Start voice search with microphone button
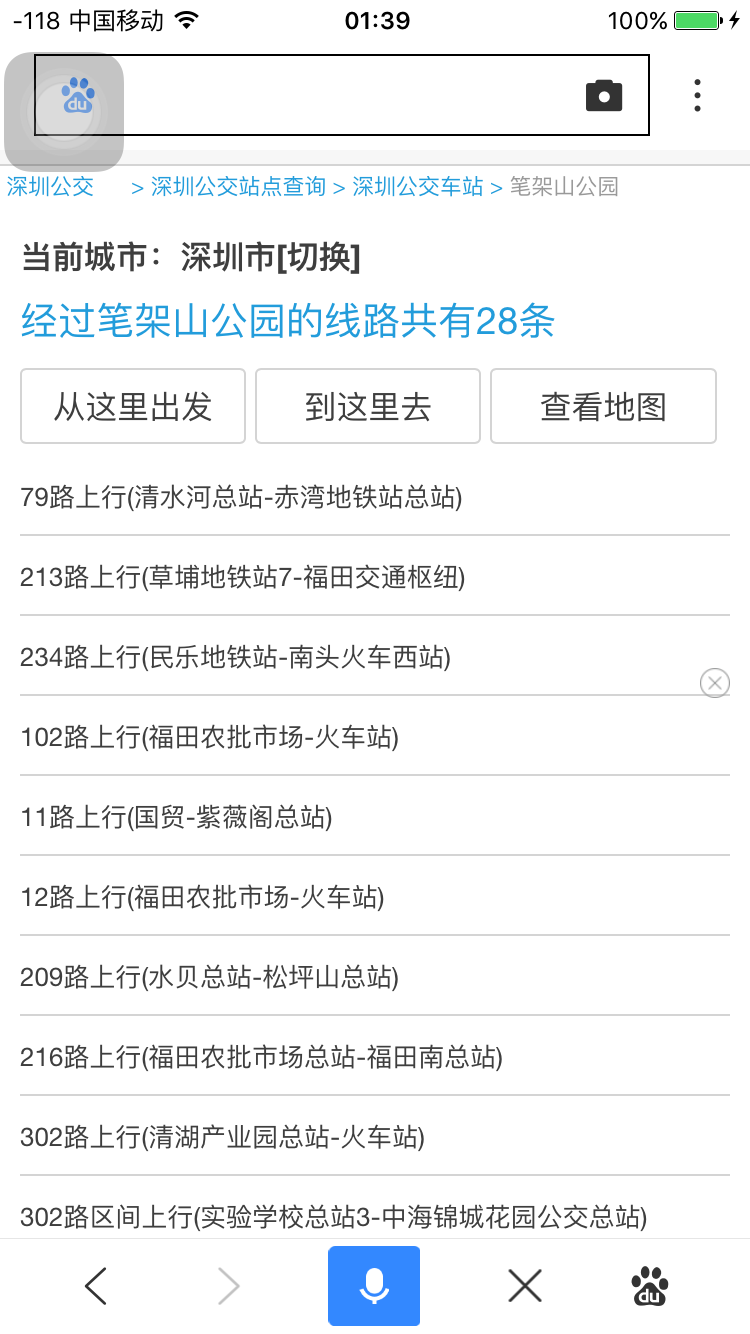 tap(374, 1286)
